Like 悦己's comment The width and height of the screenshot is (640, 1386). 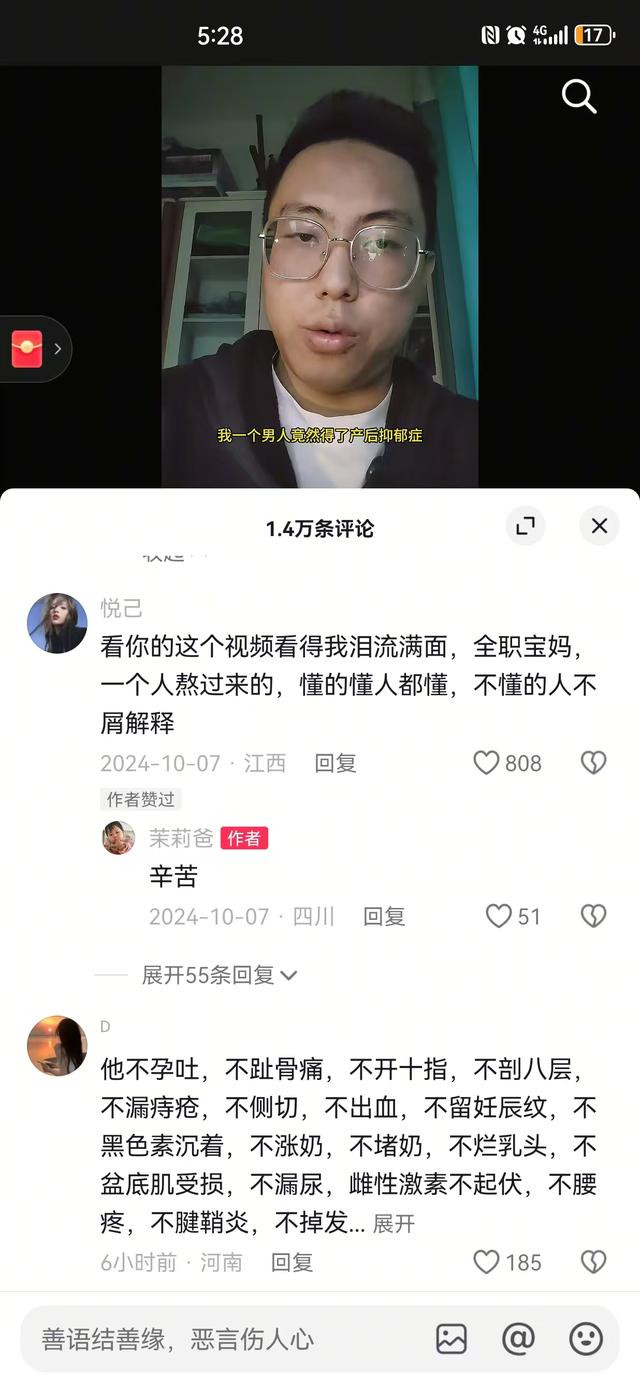487,763
